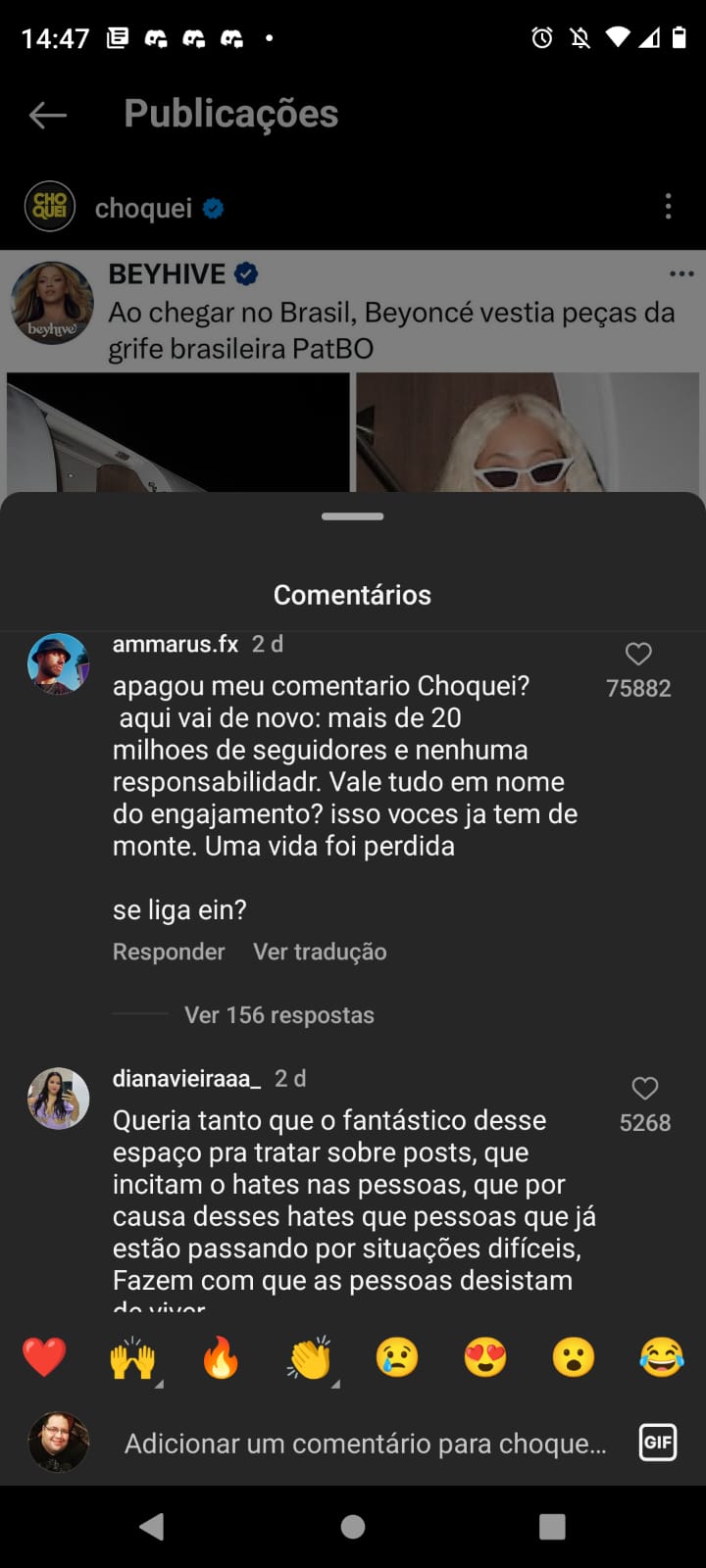Open the GIF picker

coord(657,1442)
